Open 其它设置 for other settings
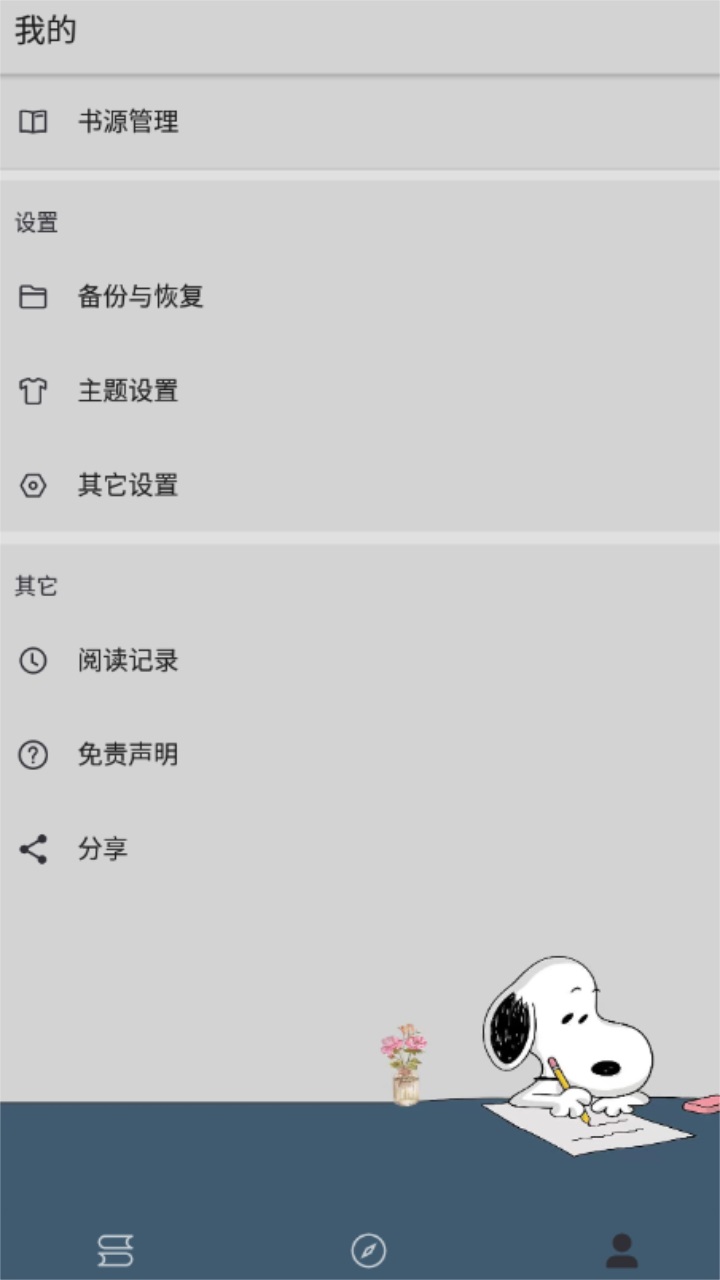Image resolution: width=720 pixels, height=1280 pixels. click(126, 486)
